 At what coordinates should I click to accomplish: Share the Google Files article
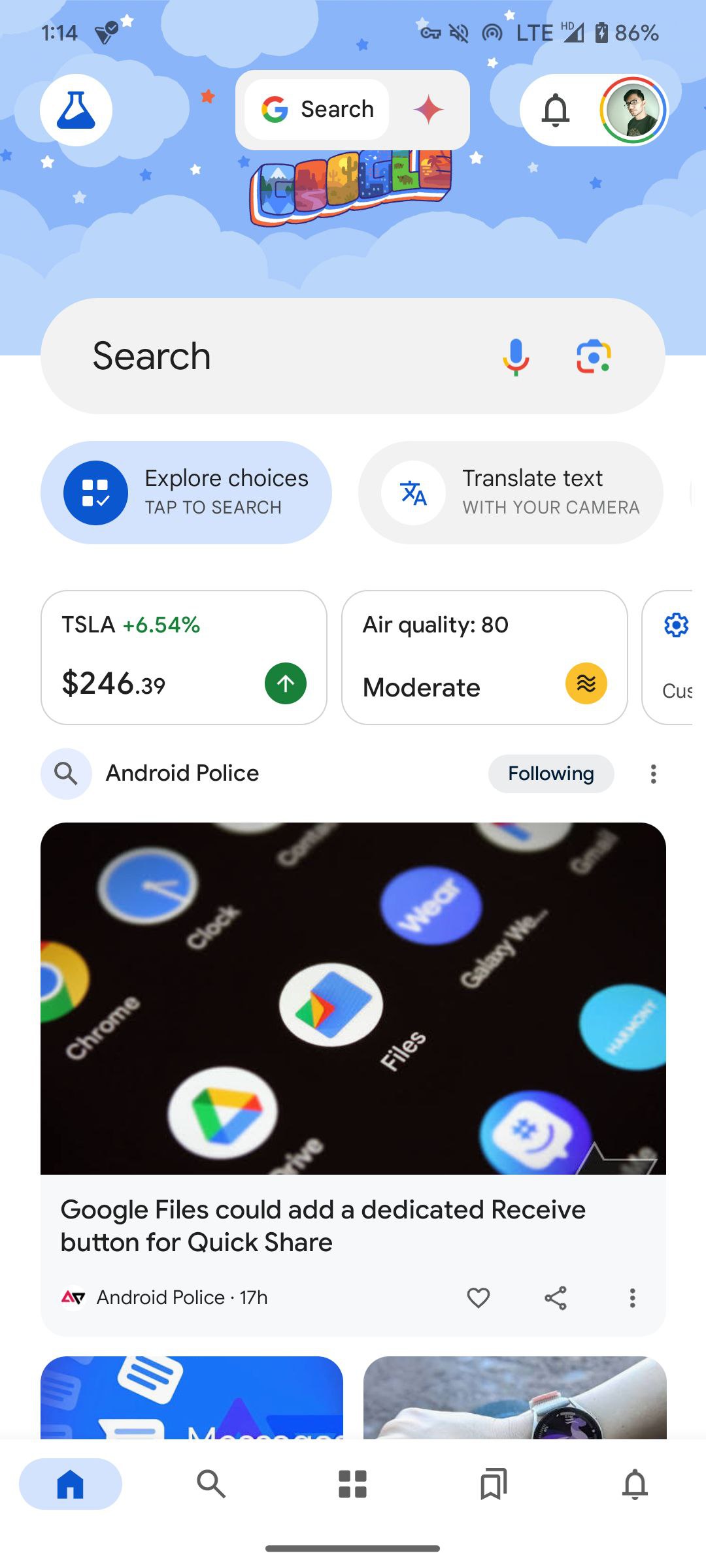(x=556, y=1298)
